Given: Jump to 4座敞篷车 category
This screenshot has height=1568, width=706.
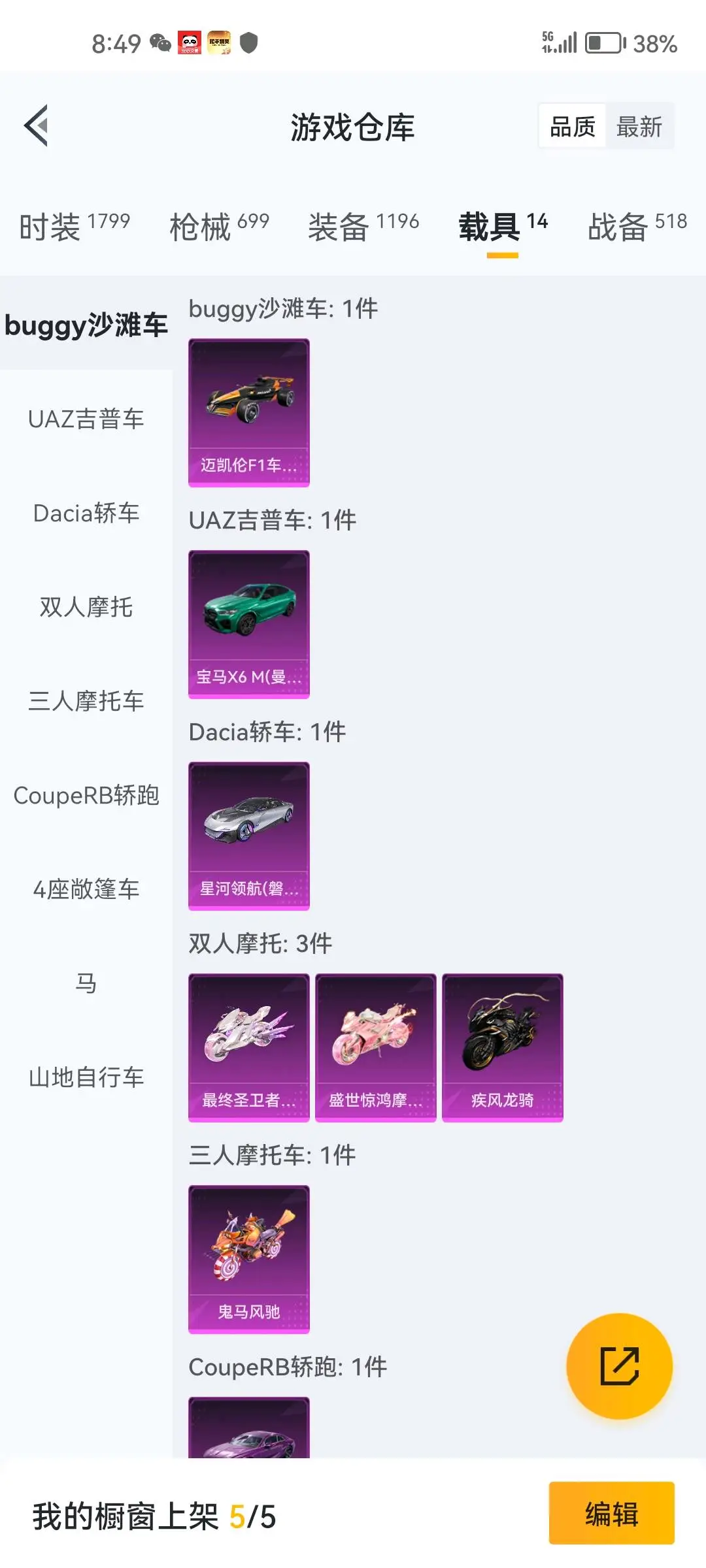Looking at the screenshot, I should (86, 889).
